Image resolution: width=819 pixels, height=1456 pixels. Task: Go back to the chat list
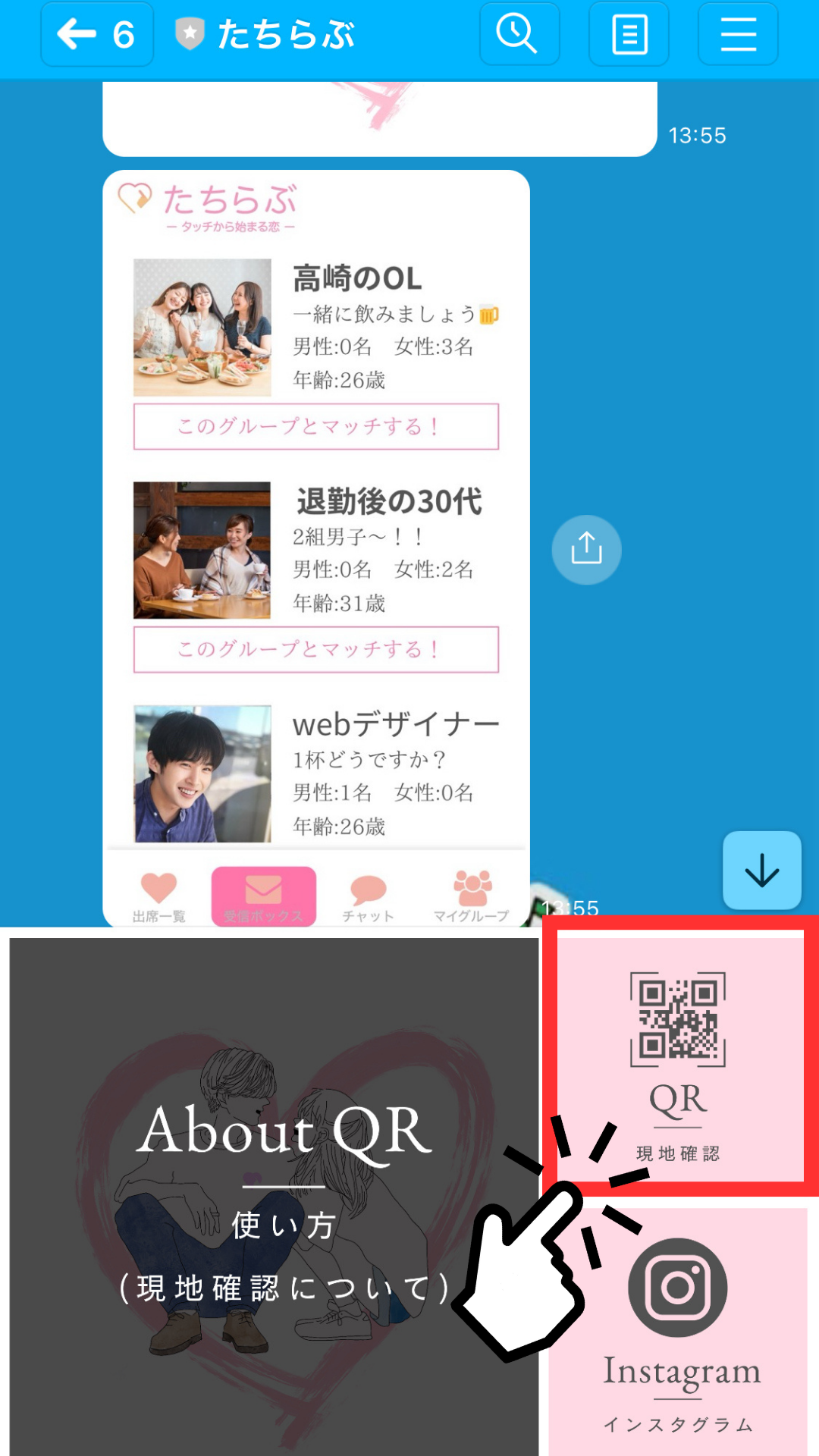click(96, 35)
